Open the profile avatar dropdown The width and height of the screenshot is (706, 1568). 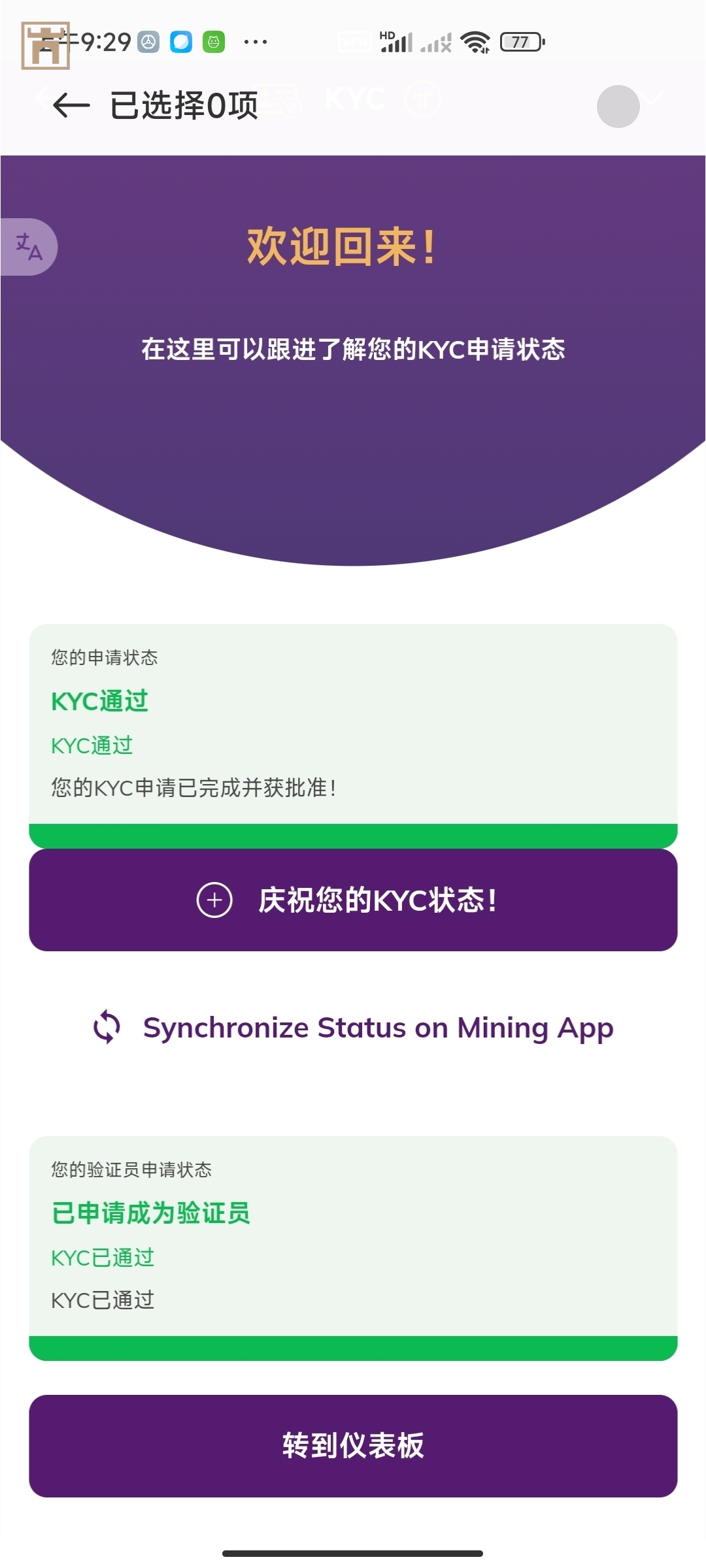click(x=618, y=106)
